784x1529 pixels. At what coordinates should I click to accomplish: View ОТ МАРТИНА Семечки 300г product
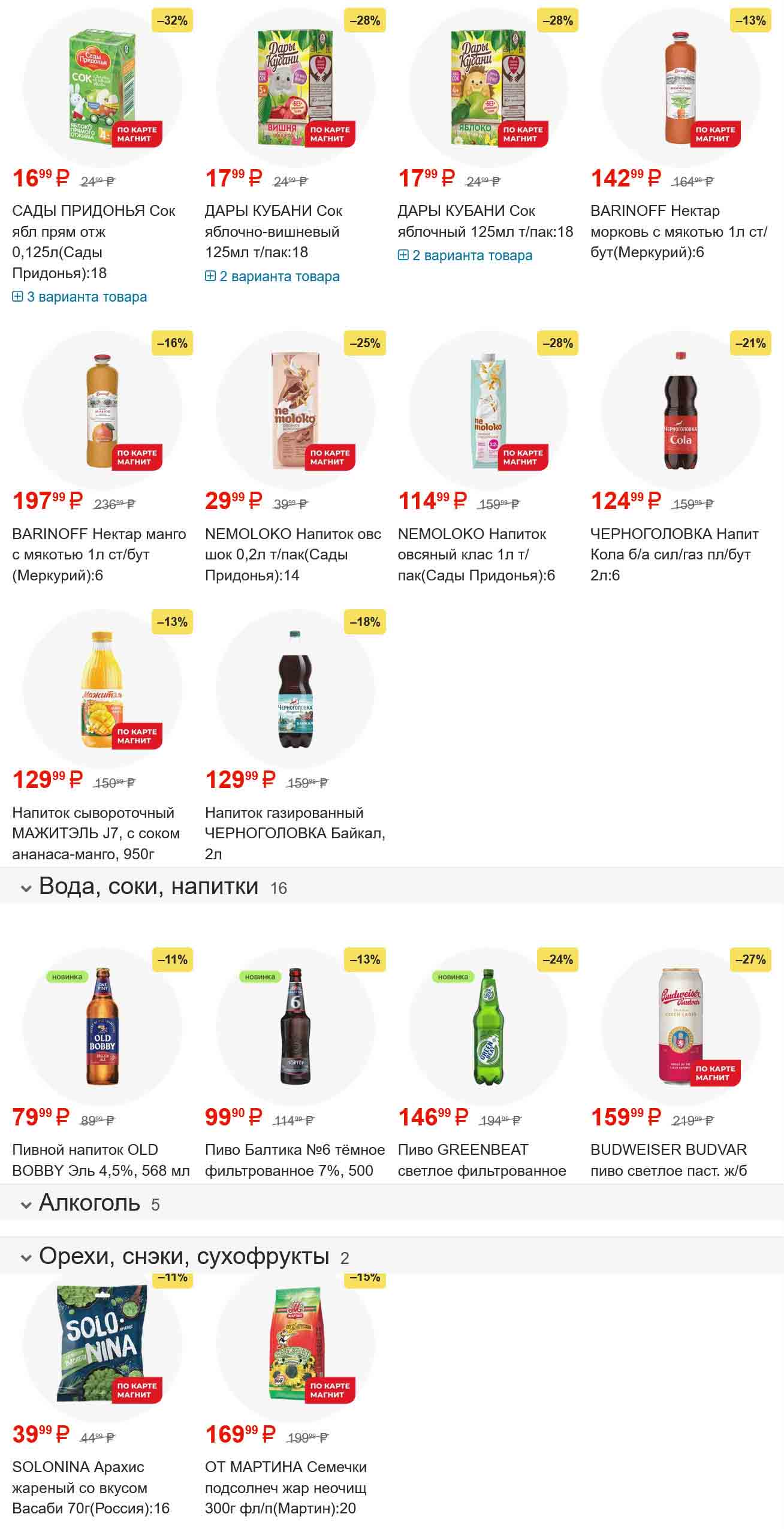[x=286, y=1487]
